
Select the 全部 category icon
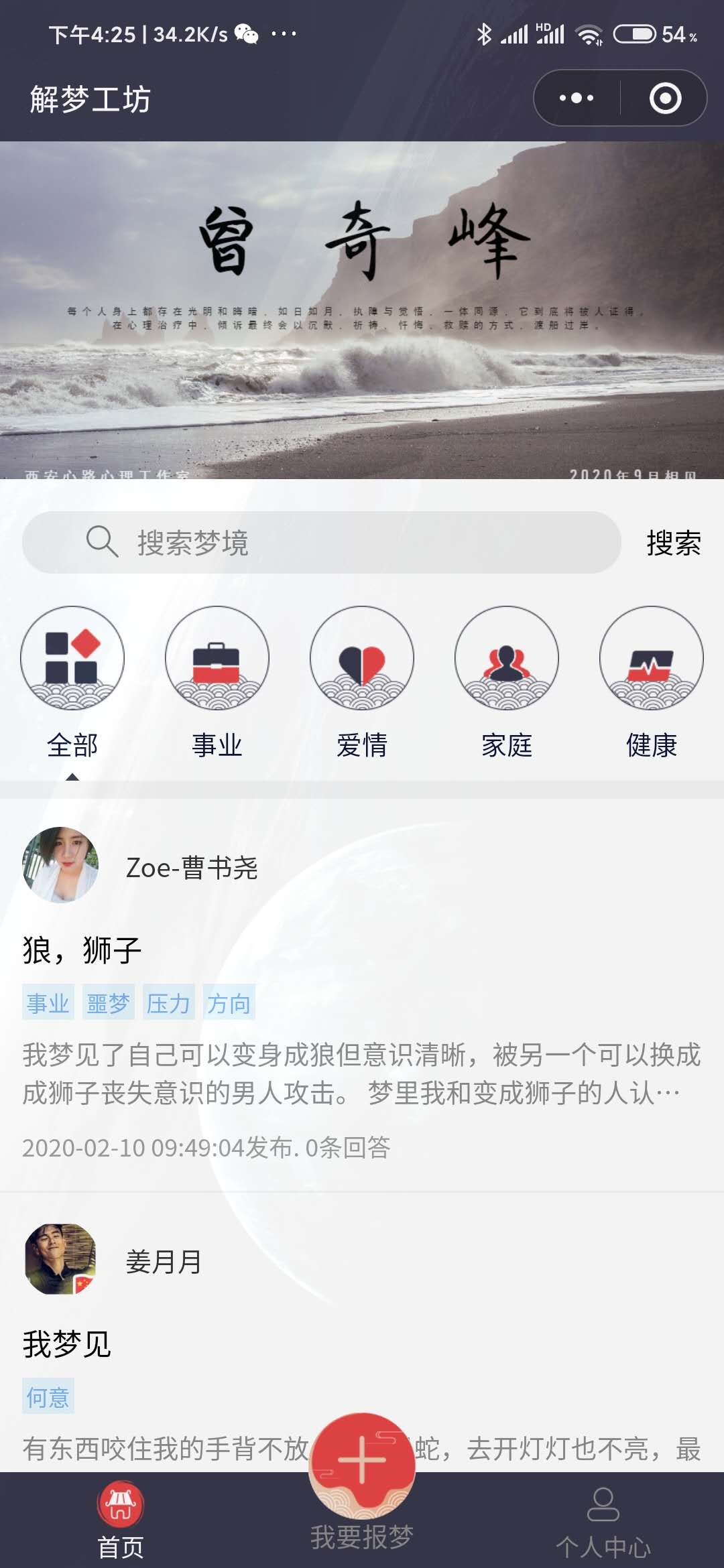72,659
